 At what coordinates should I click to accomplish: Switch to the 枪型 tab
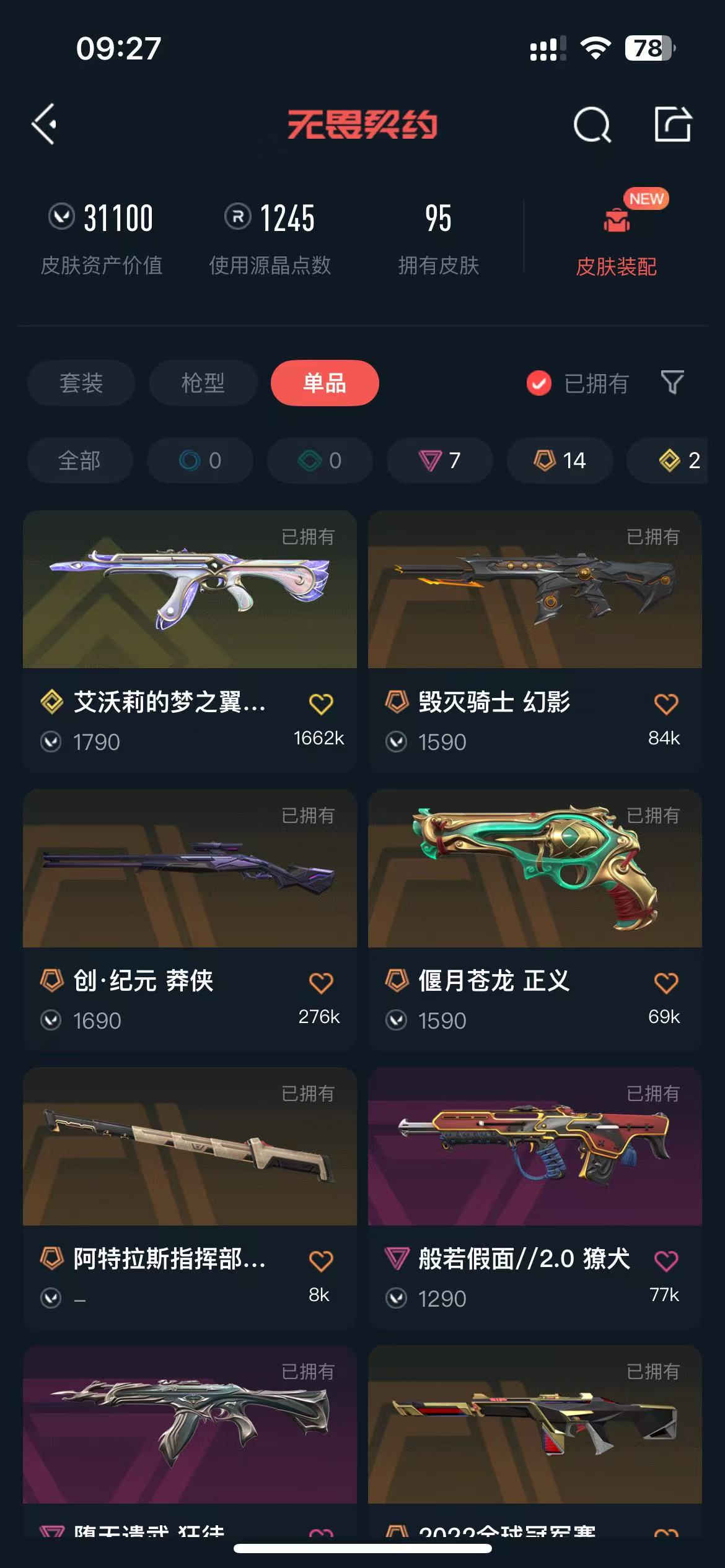(203, 383)
